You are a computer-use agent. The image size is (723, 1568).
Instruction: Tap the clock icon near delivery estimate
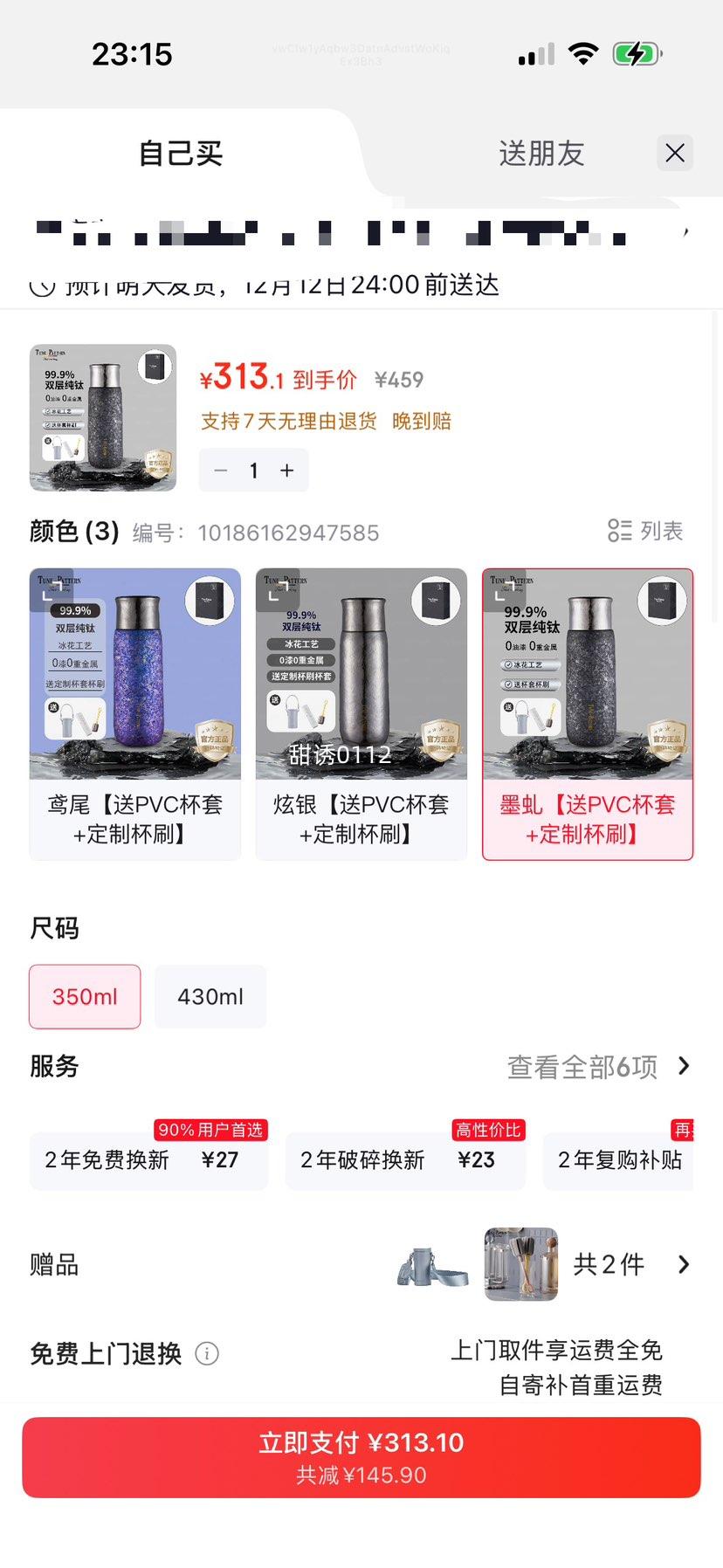coord(38,285)
